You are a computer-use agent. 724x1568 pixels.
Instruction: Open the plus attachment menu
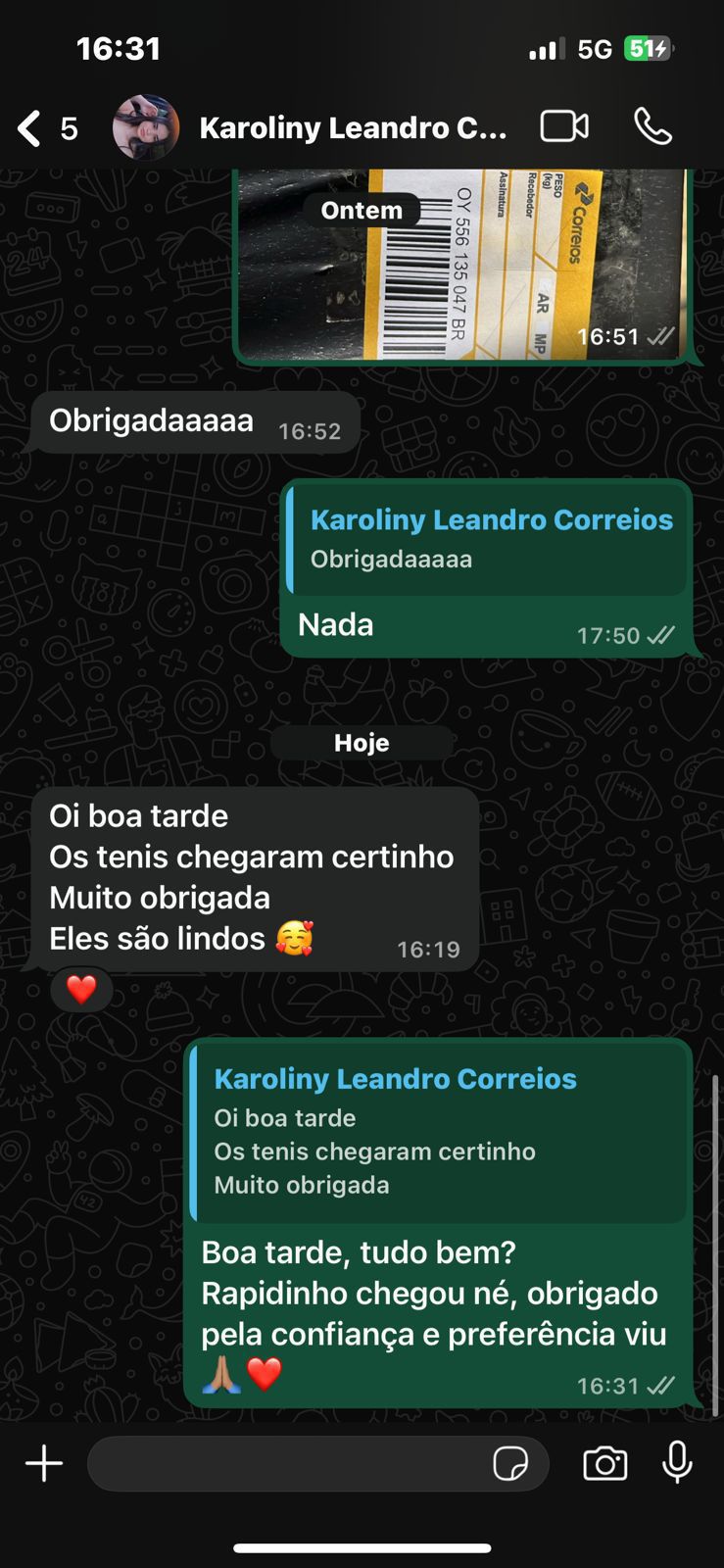[44, 1464]
